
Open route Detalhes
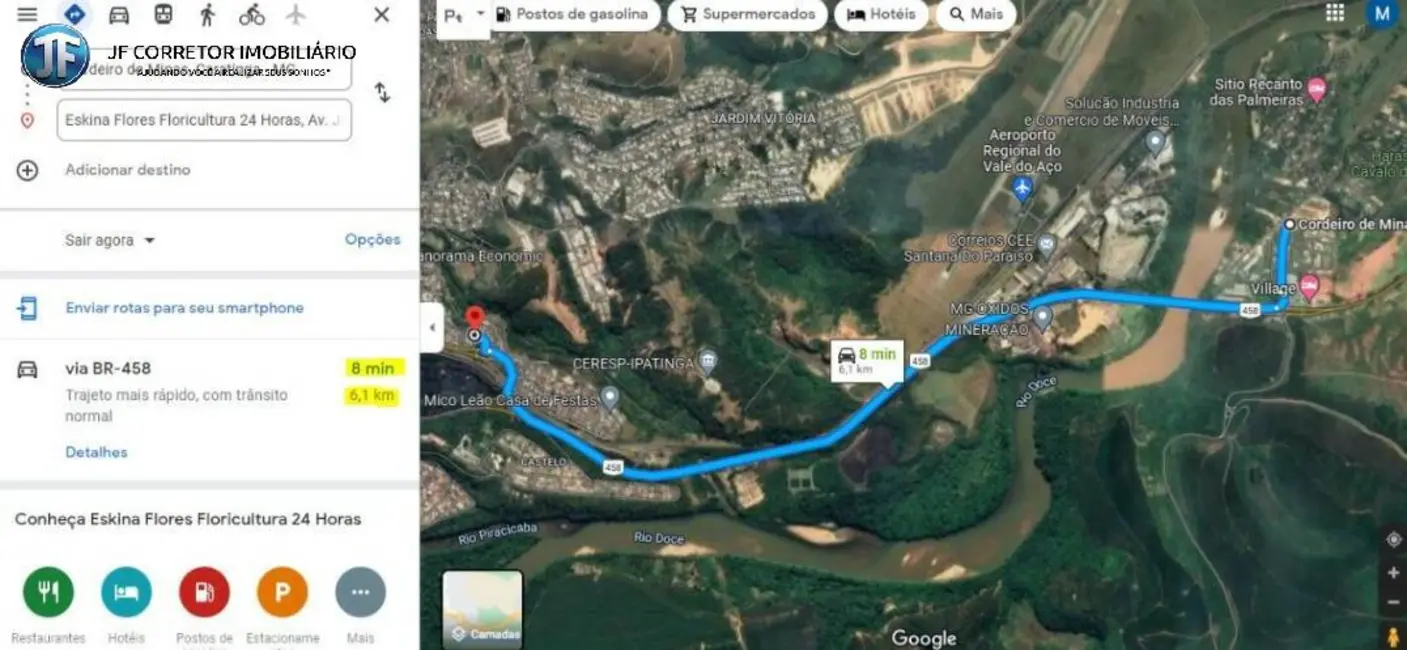pyautogui.click(x=96, y=452)
